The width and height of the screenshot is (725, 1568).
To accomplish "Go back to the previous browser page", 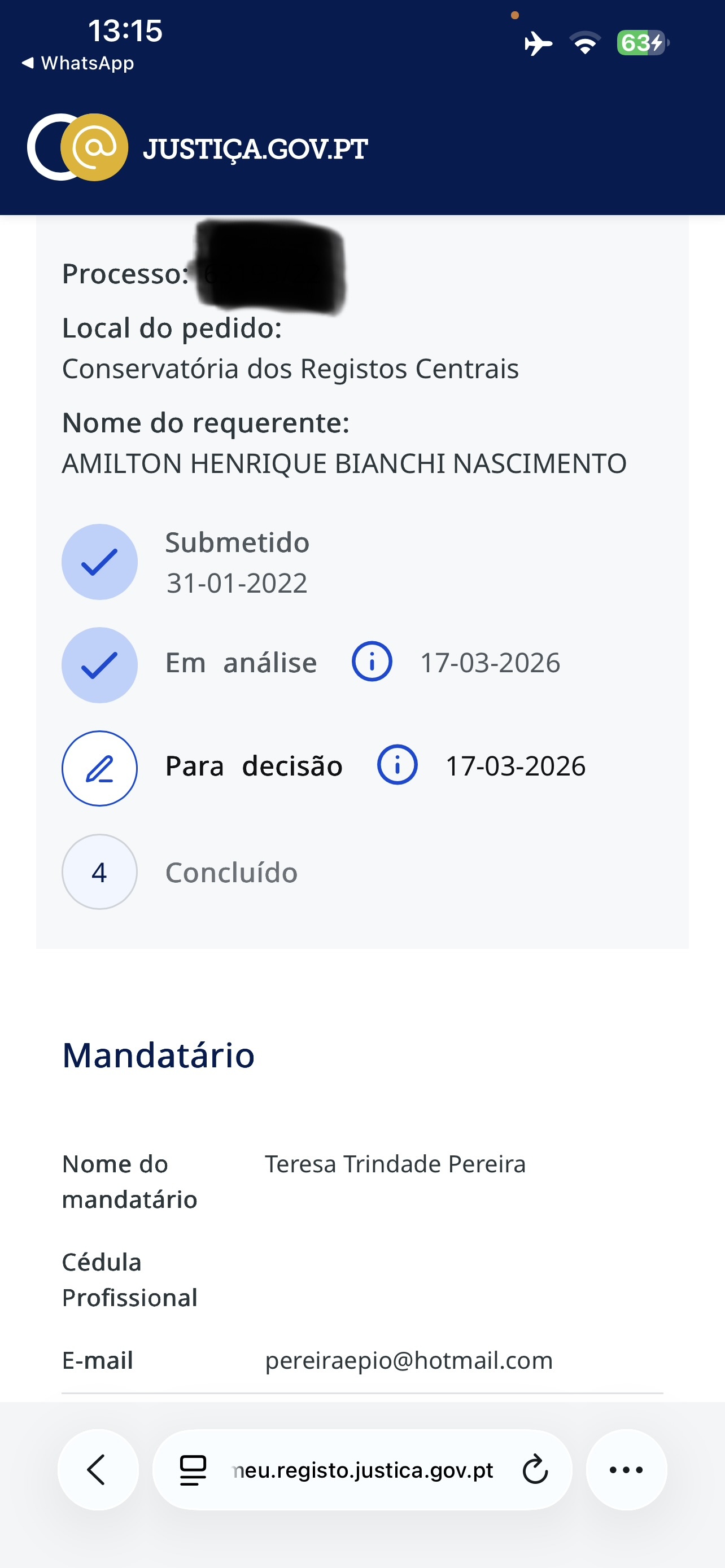I will pyautogui.click(x=97, y=1470).
